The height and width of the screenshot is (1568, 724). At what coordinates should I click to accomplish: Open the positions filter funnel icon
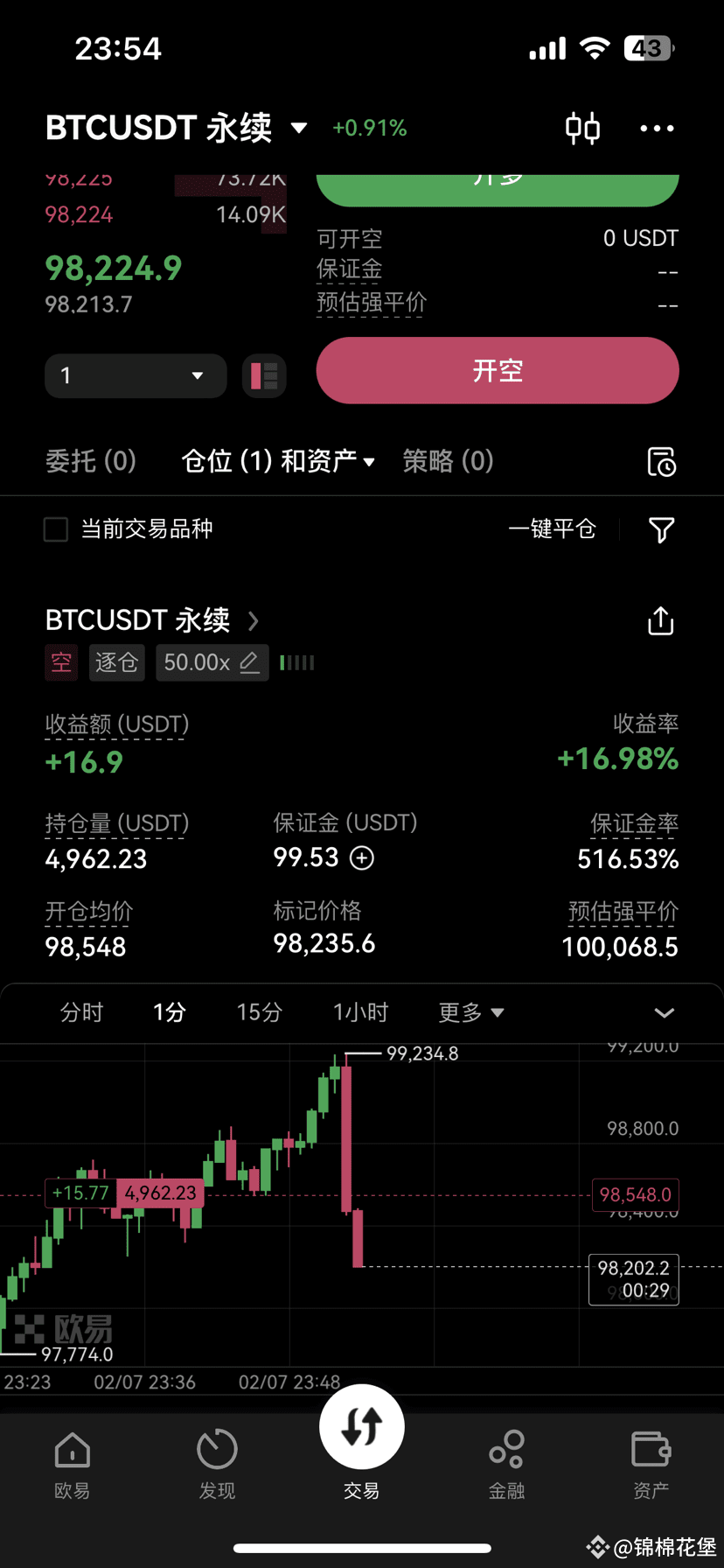pyautogui.click(x=661, y=529)
